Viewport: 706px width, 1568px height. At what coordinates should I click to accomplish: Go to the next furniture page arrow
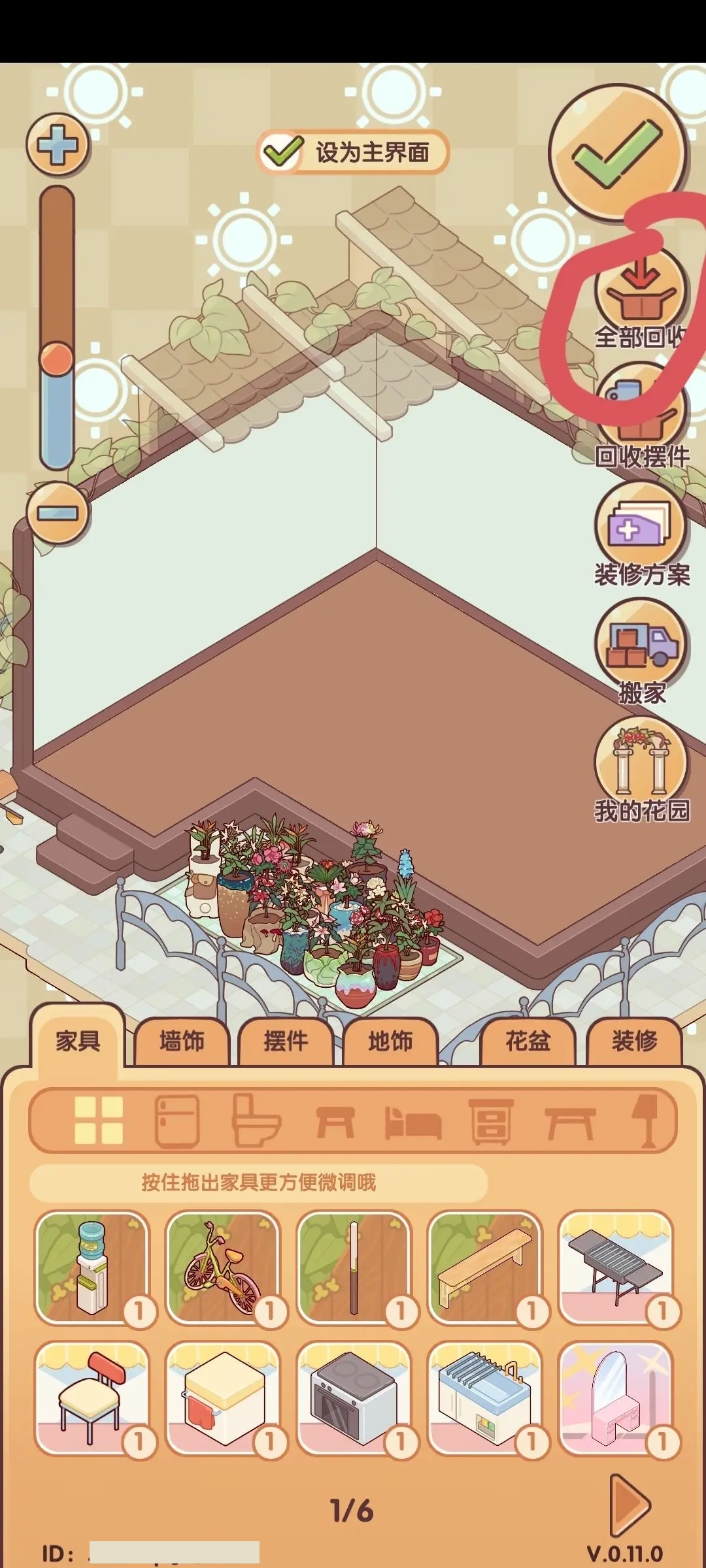coord(630,1505)
